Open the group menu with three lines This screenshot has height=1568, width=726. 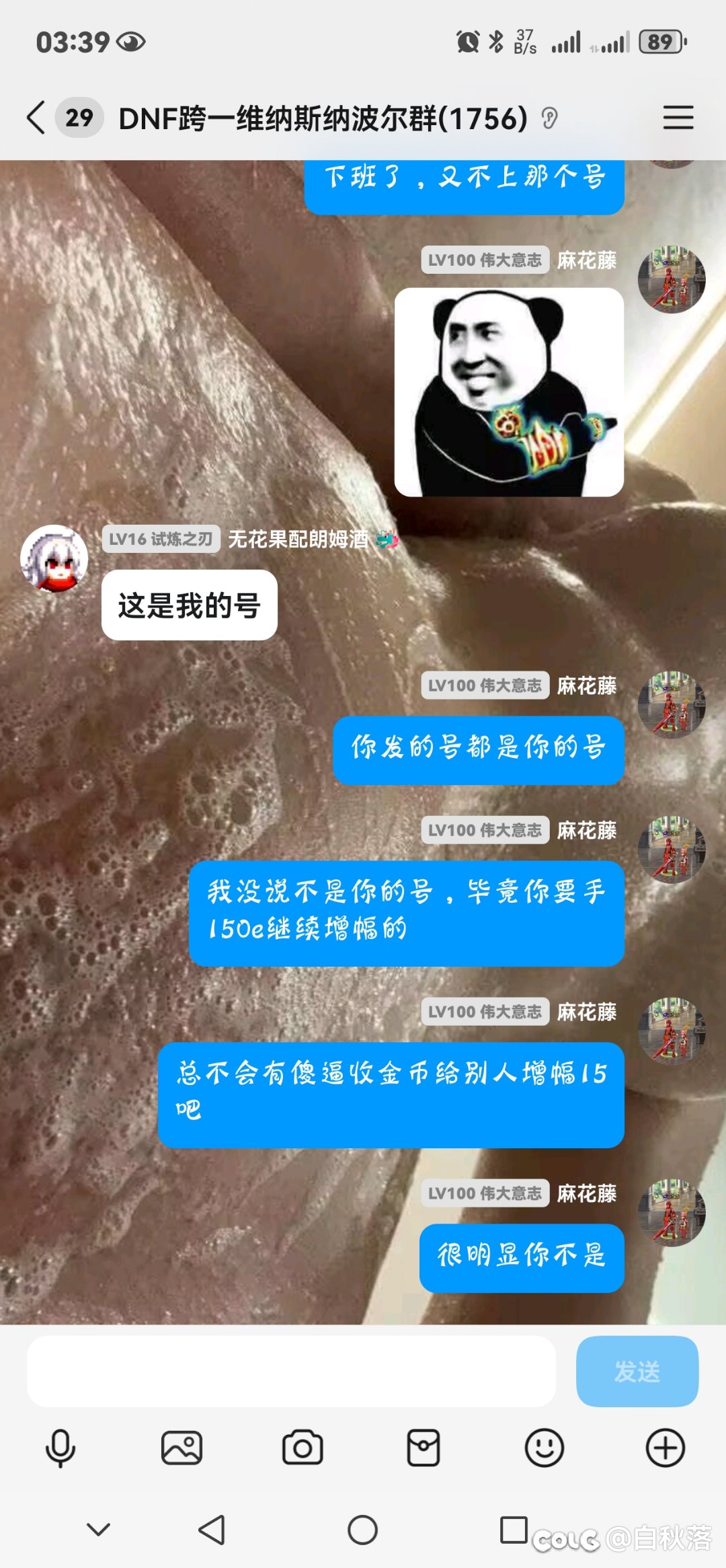pyautogui.click(x=678, y=118)
